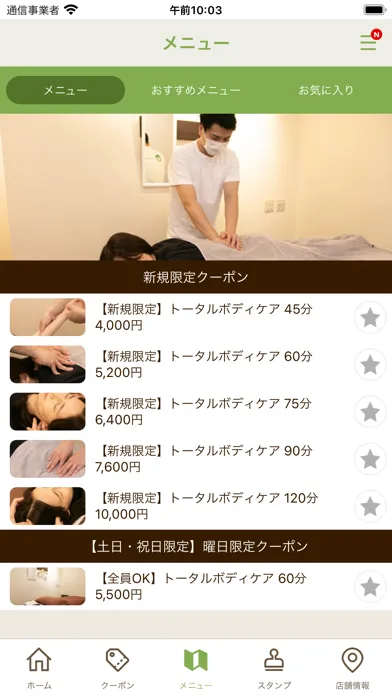Add 75分 6,400円 menu to favorites

(370, 412)
